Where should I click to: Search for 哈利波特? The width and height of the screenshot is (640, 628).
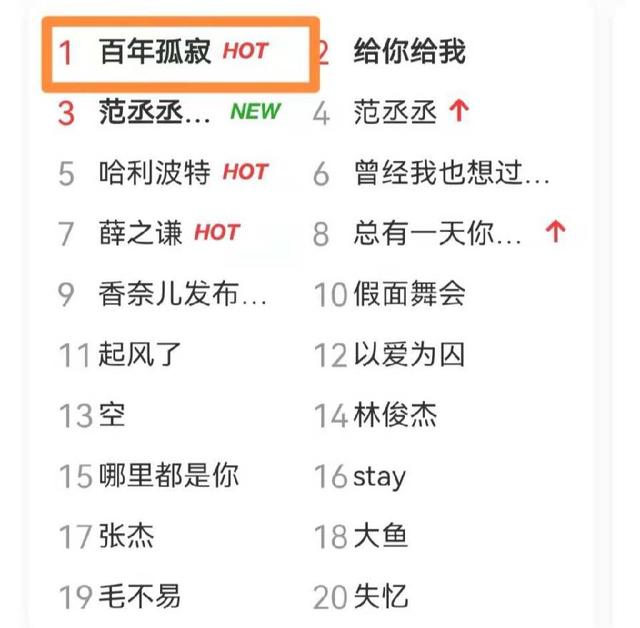click(x=155, y=173)
